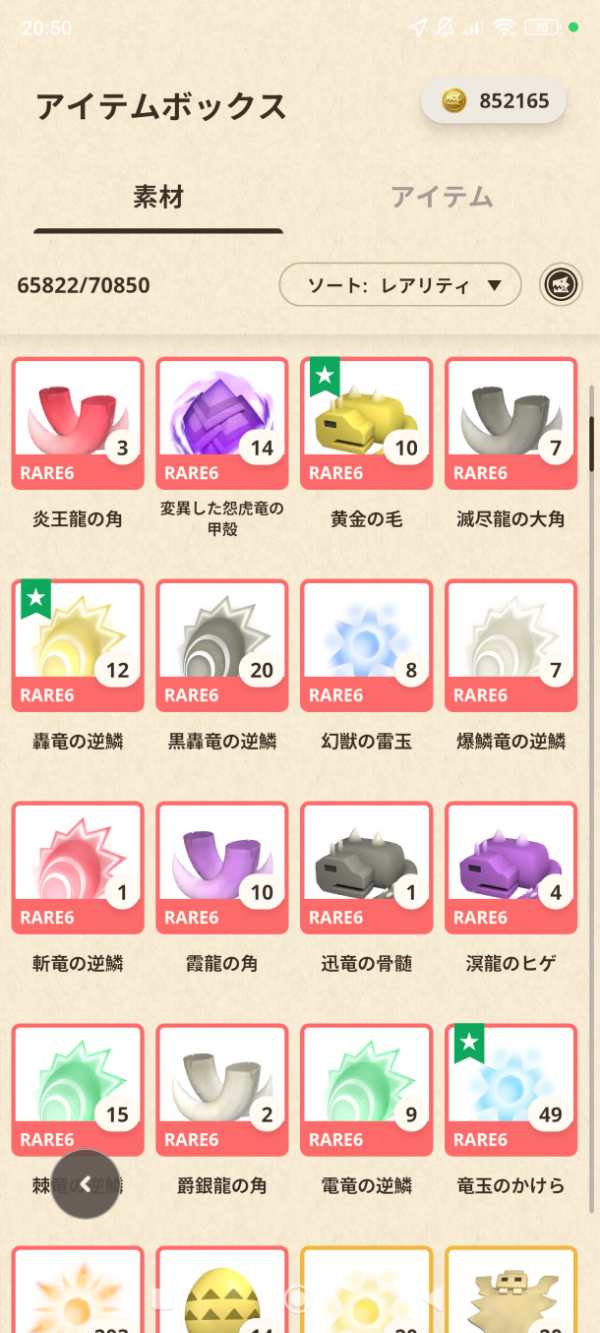Open the 幻獣の雷玉 item
The image size is (600, 1333).
[x=366, y=645]
